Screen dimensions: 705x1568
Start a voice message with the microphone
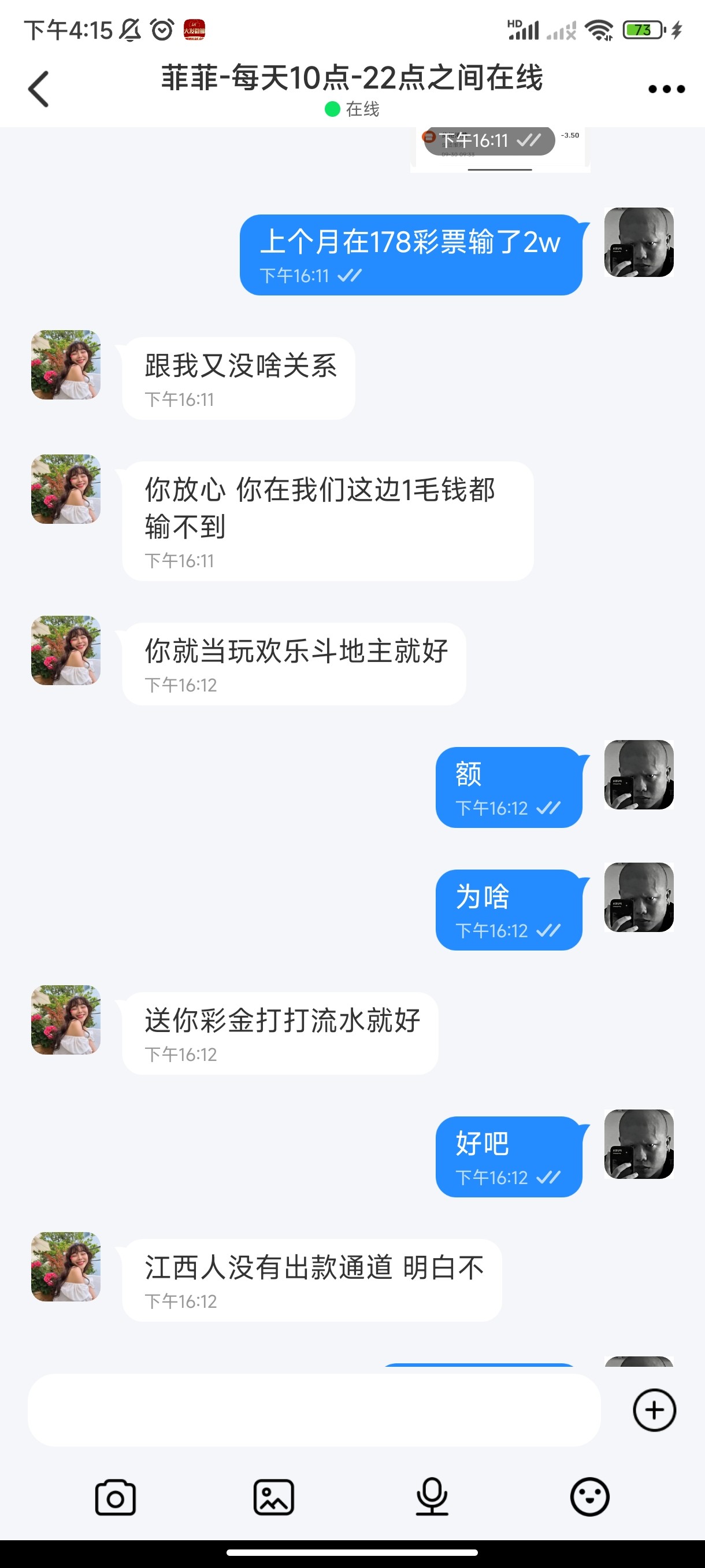pyautogui.click(x=432, y=1497)
